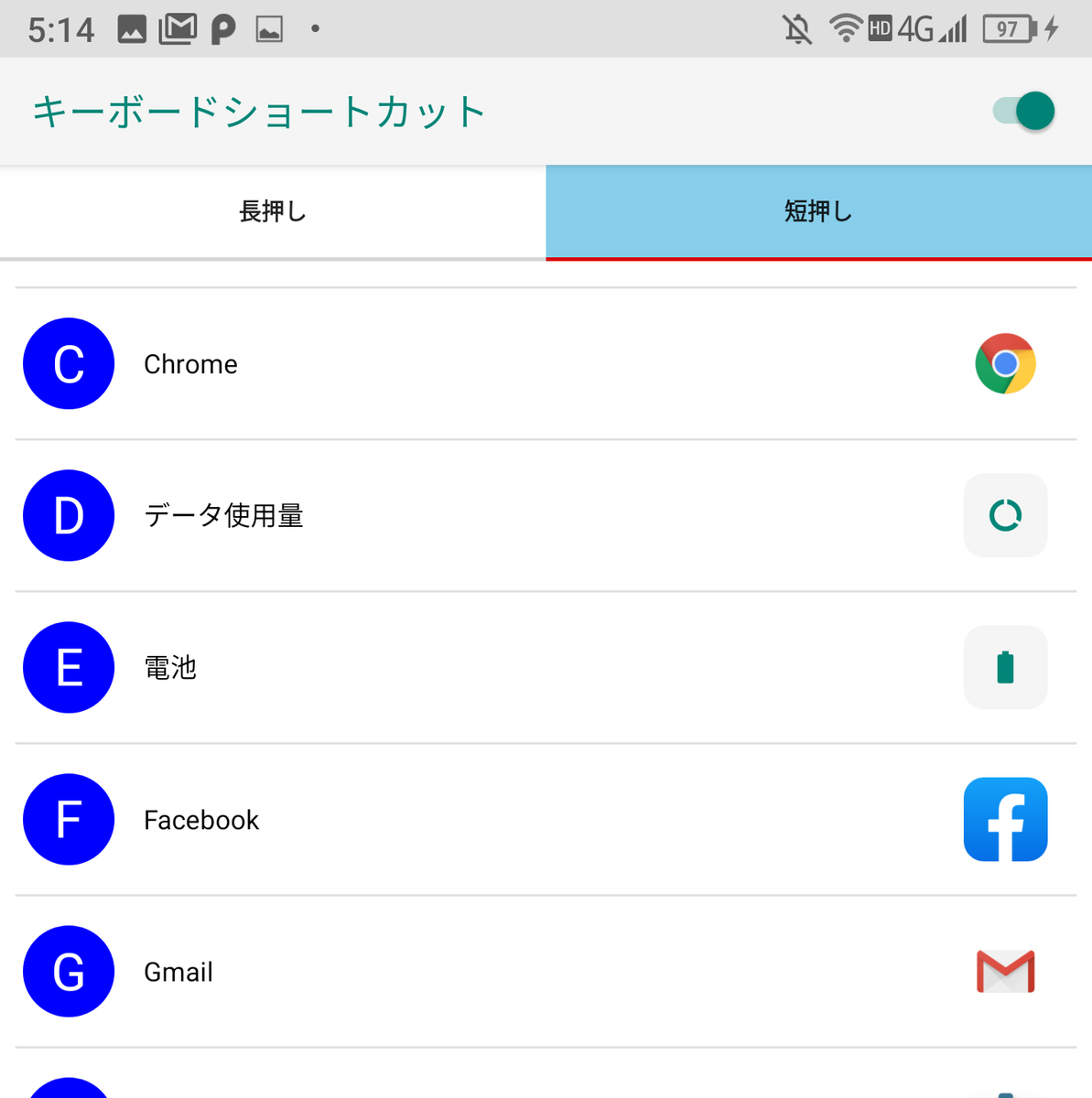Open the 電池 shortcut entry
Image resolution: width=1092 pixels, height=1098 pixels.
(x=458, y=667)
